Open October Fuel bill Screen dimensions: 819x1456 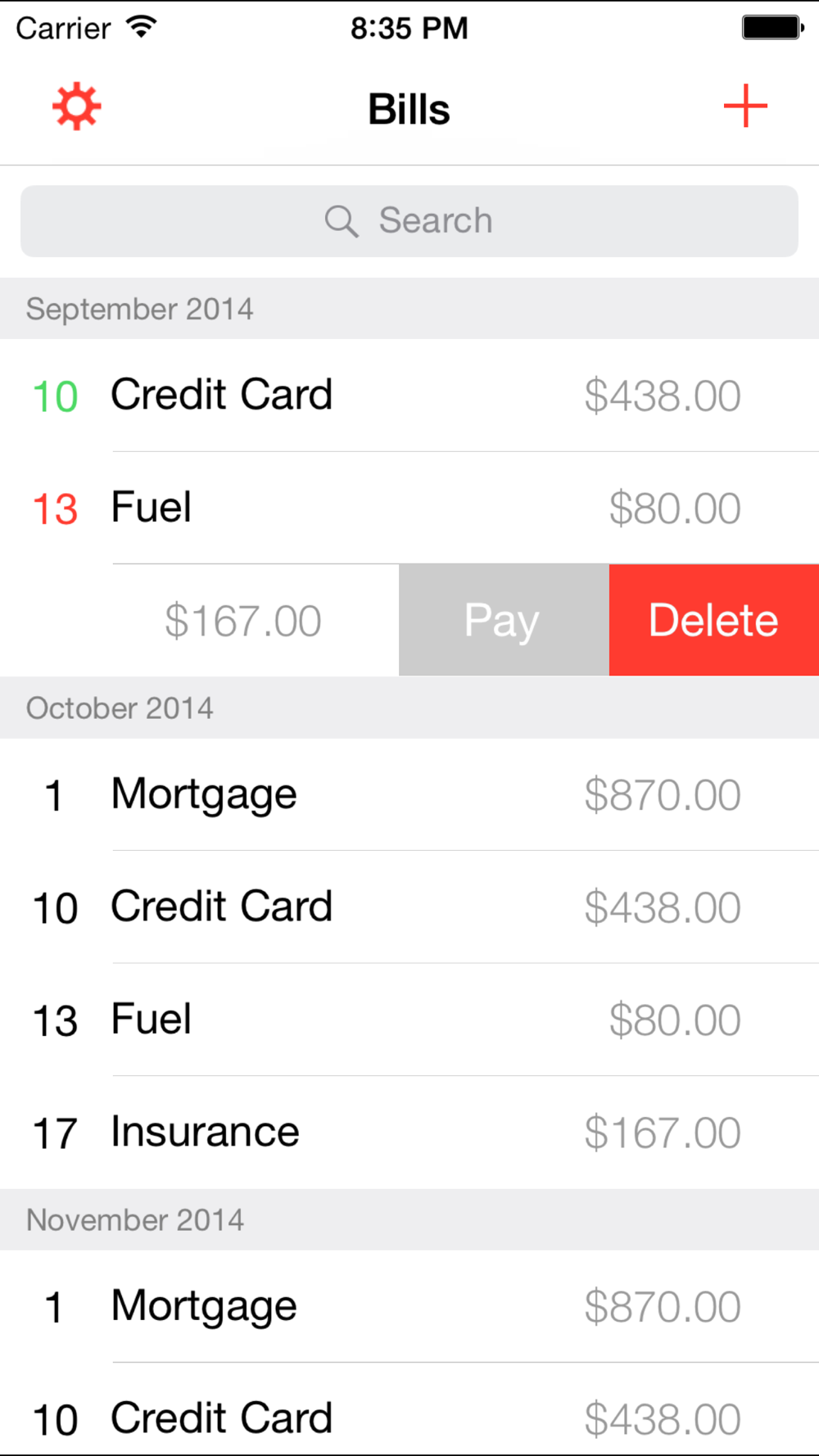[x=409, y=1020]
